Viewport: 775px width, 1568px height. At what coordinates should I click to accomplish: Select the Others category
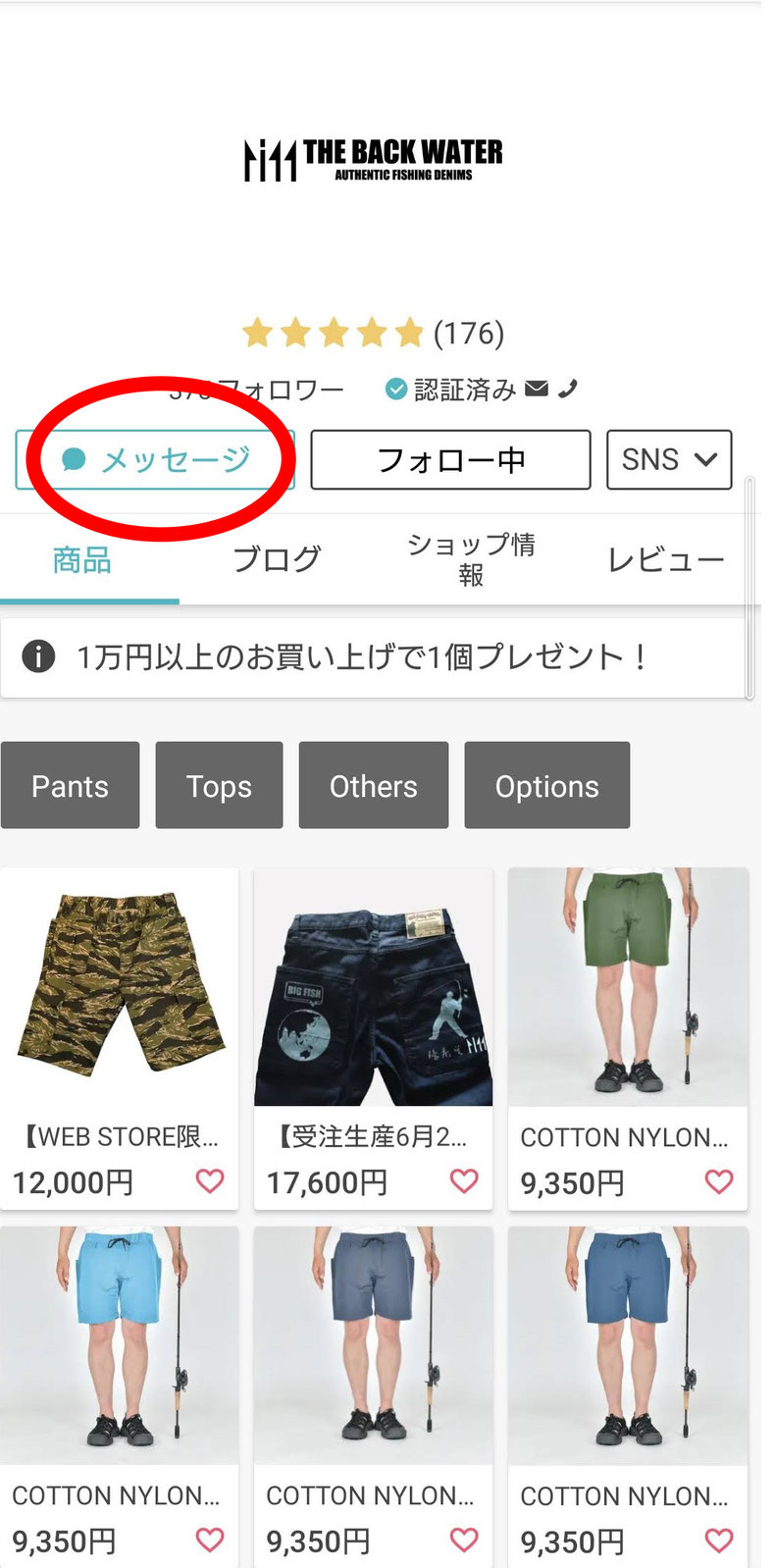click(373, 786)
